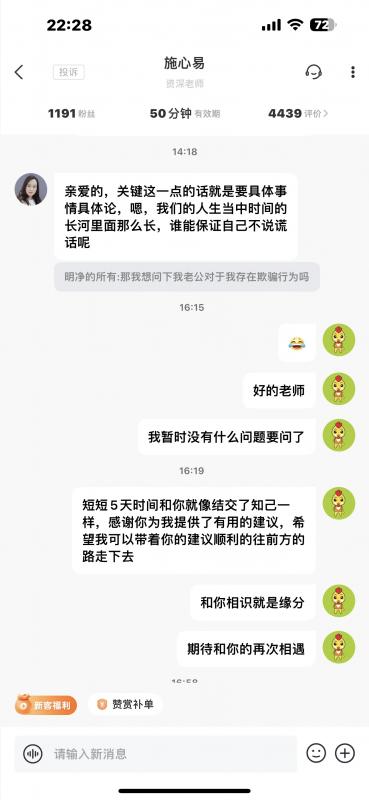Open the three-dot overflow menu
The image size is (369, 800).
353,72
